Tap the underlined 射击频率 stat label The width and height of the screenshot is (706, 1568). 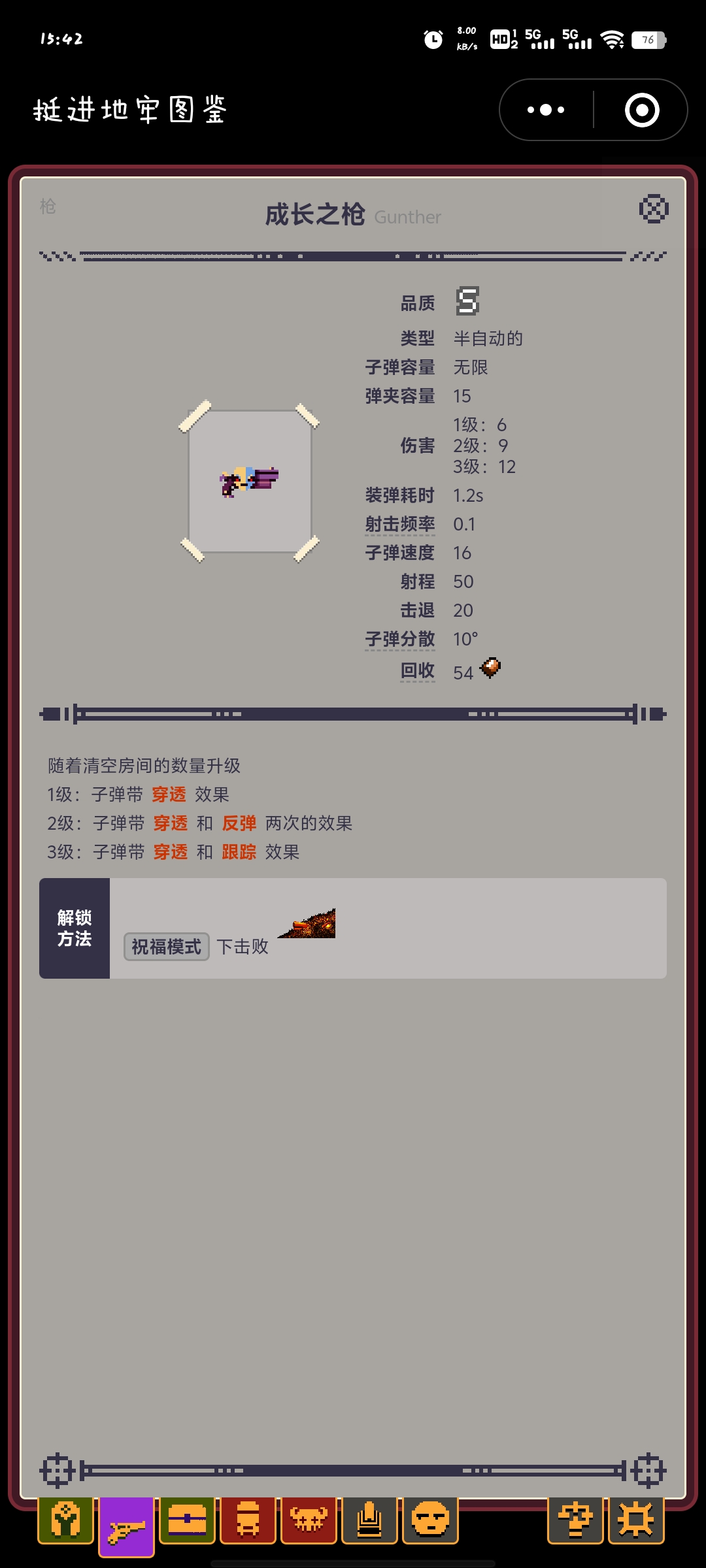[399, 524]
